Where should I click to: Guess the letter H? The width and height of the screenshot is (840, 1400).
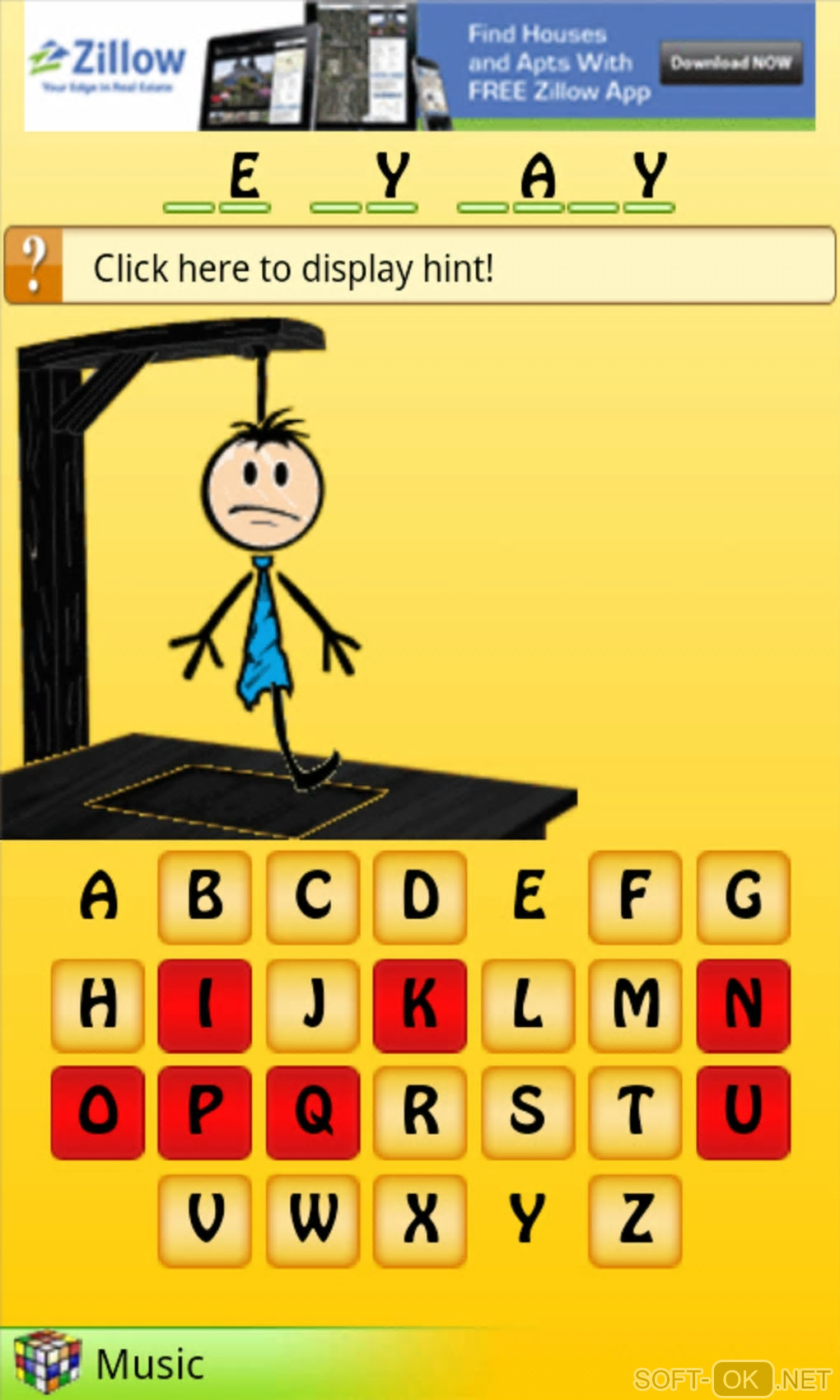[x=97, y=1005]
